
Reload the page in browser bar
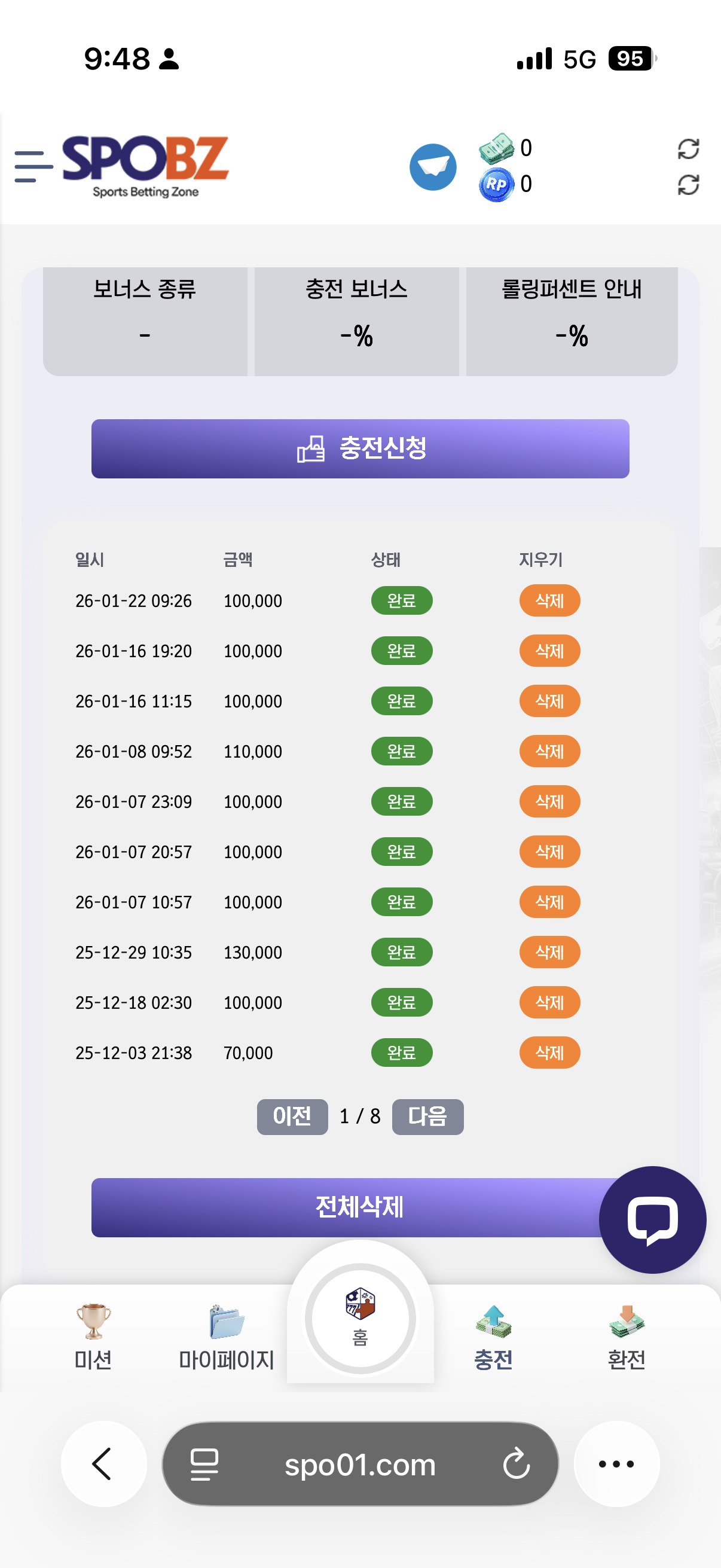click(x=516, y=1464)
